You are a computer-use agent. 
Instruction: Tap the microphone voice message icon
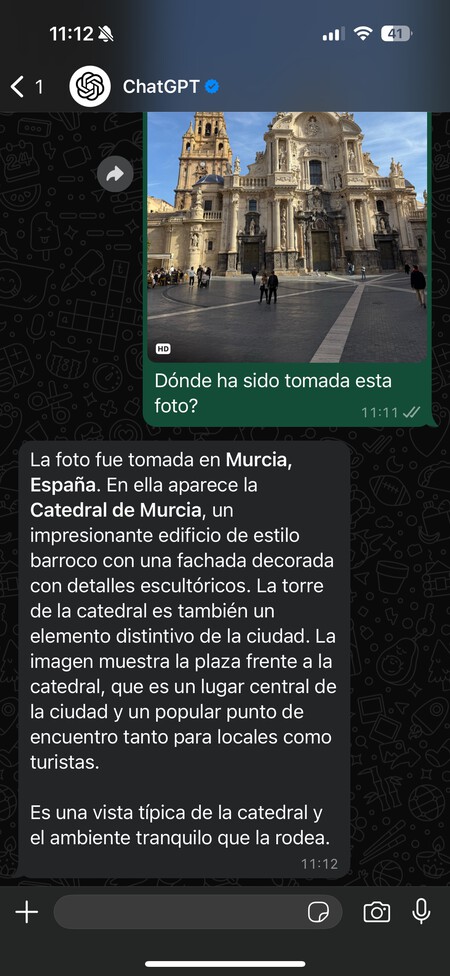tap(421, 911)
